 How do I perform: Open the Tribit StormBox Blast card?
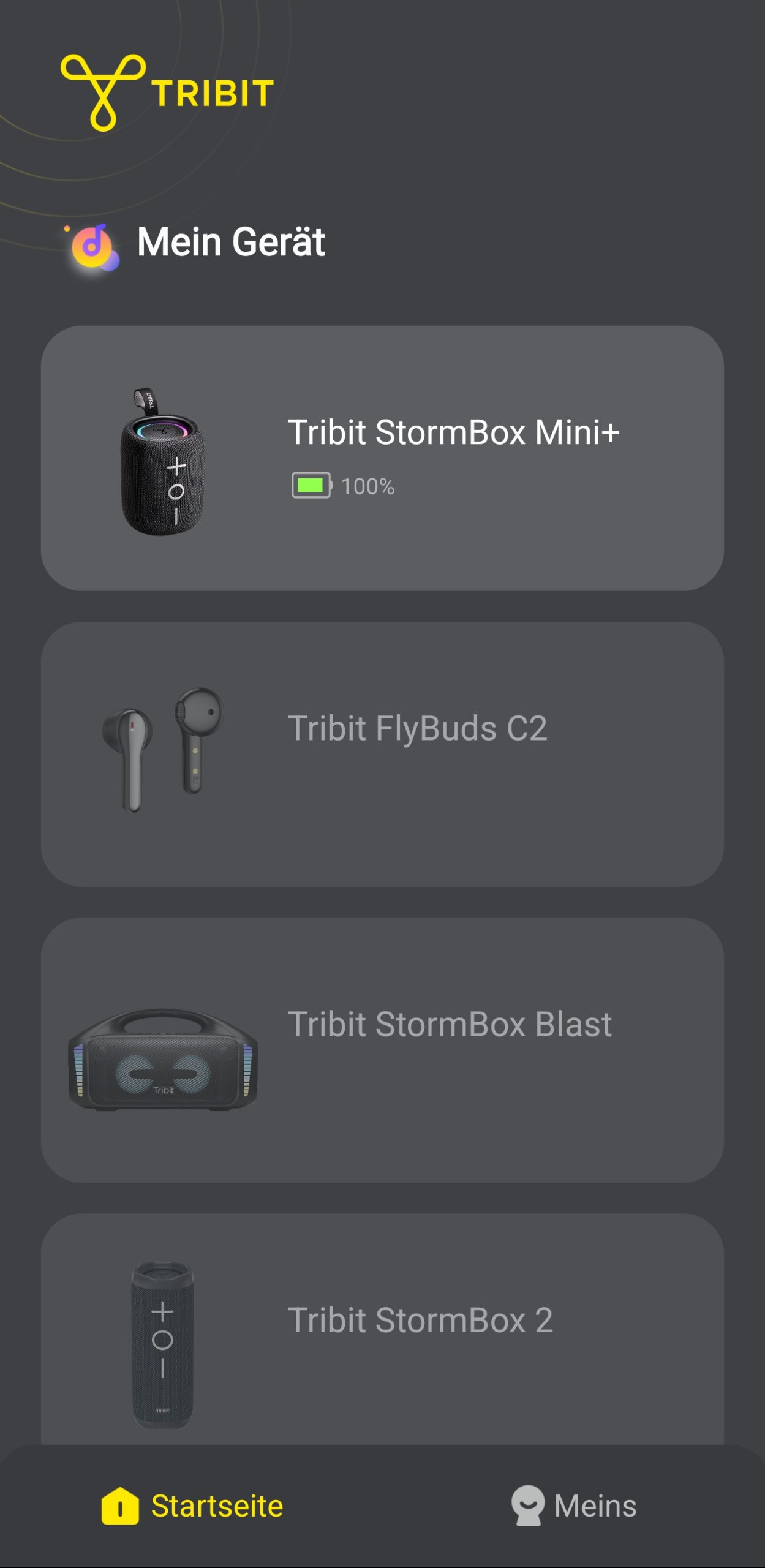pos(382,1050)
